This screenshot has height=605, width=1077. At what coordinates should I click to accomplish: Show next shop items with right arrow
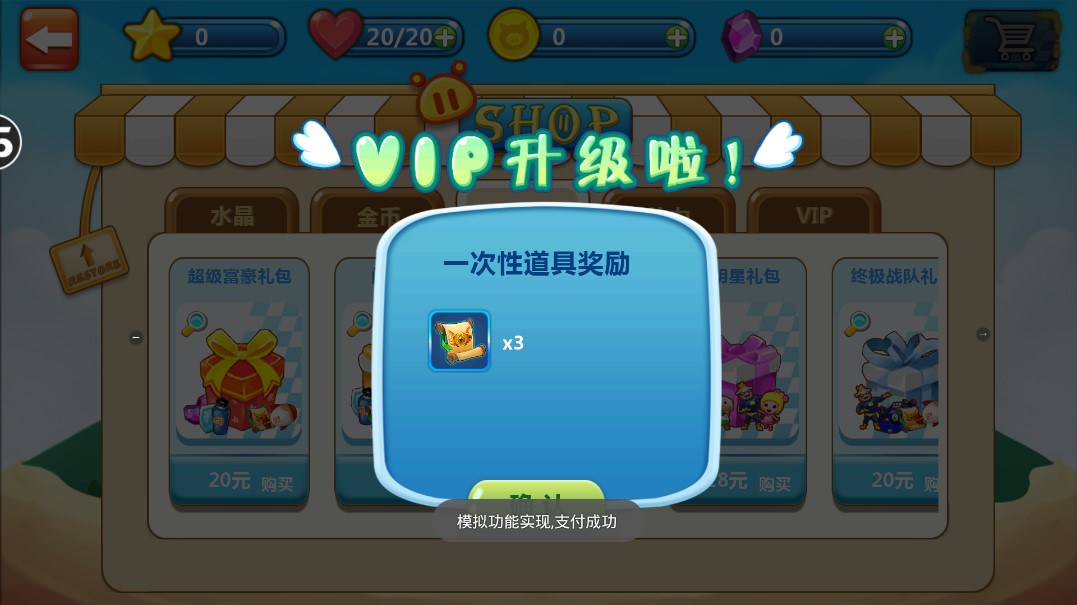coord(983,334)
